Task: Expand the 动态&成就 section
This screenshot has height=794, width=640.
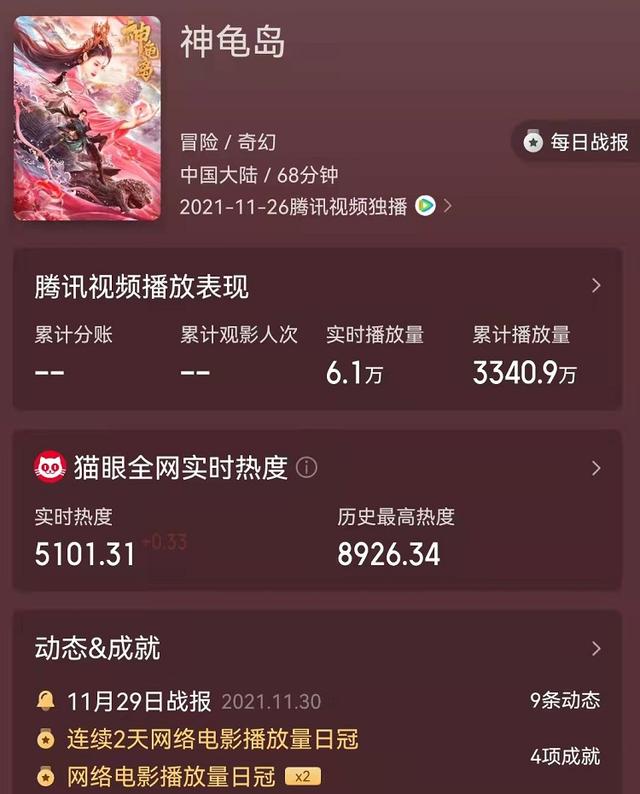Action: 596,649
